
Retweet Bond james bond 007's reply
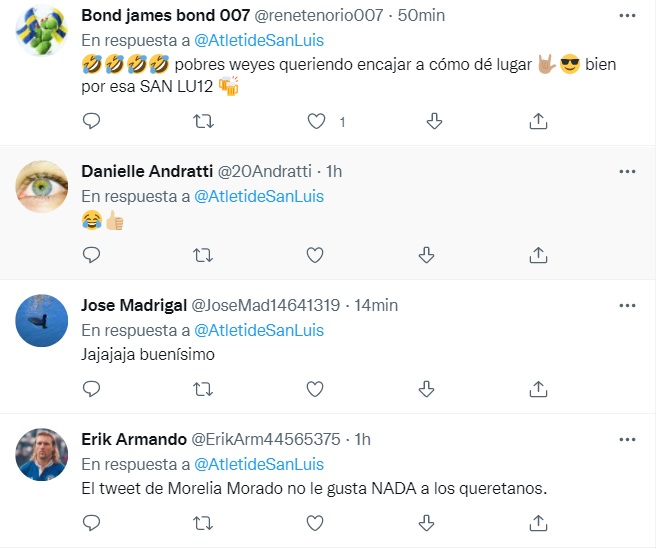[203, 121]
